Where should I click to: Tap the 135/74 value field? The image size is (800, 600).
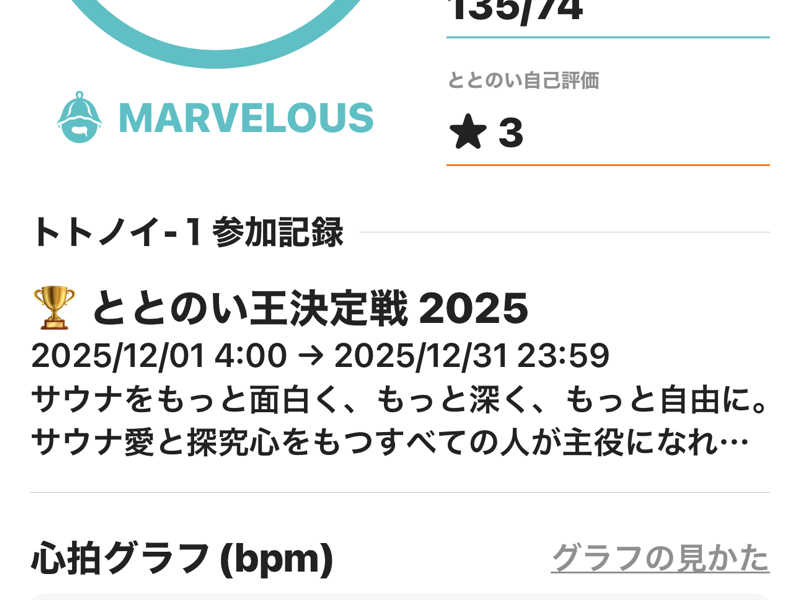[x=606, y=12]
